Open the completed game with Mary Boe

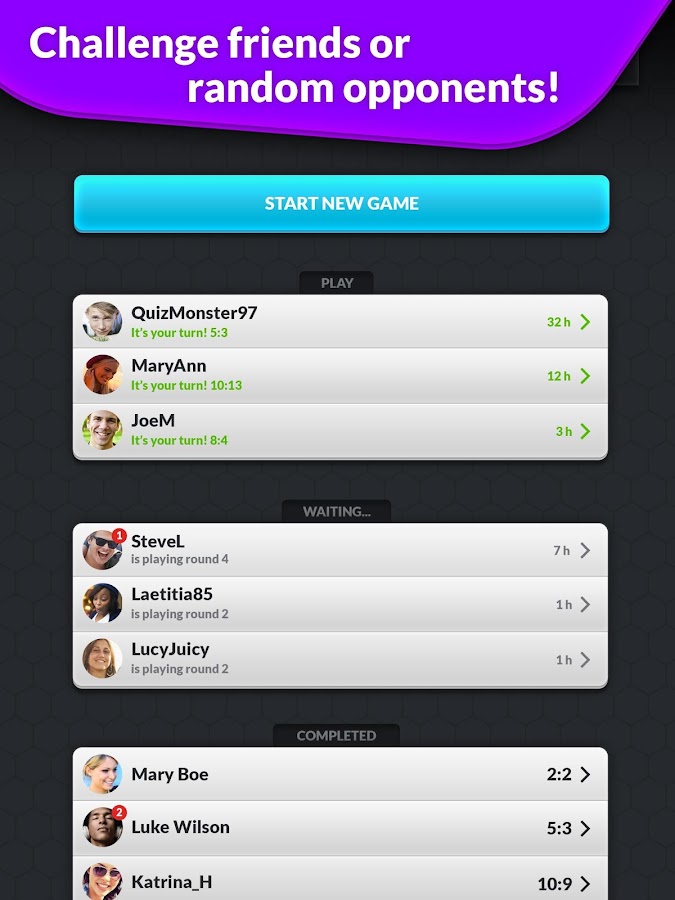(x=340, y=774)
